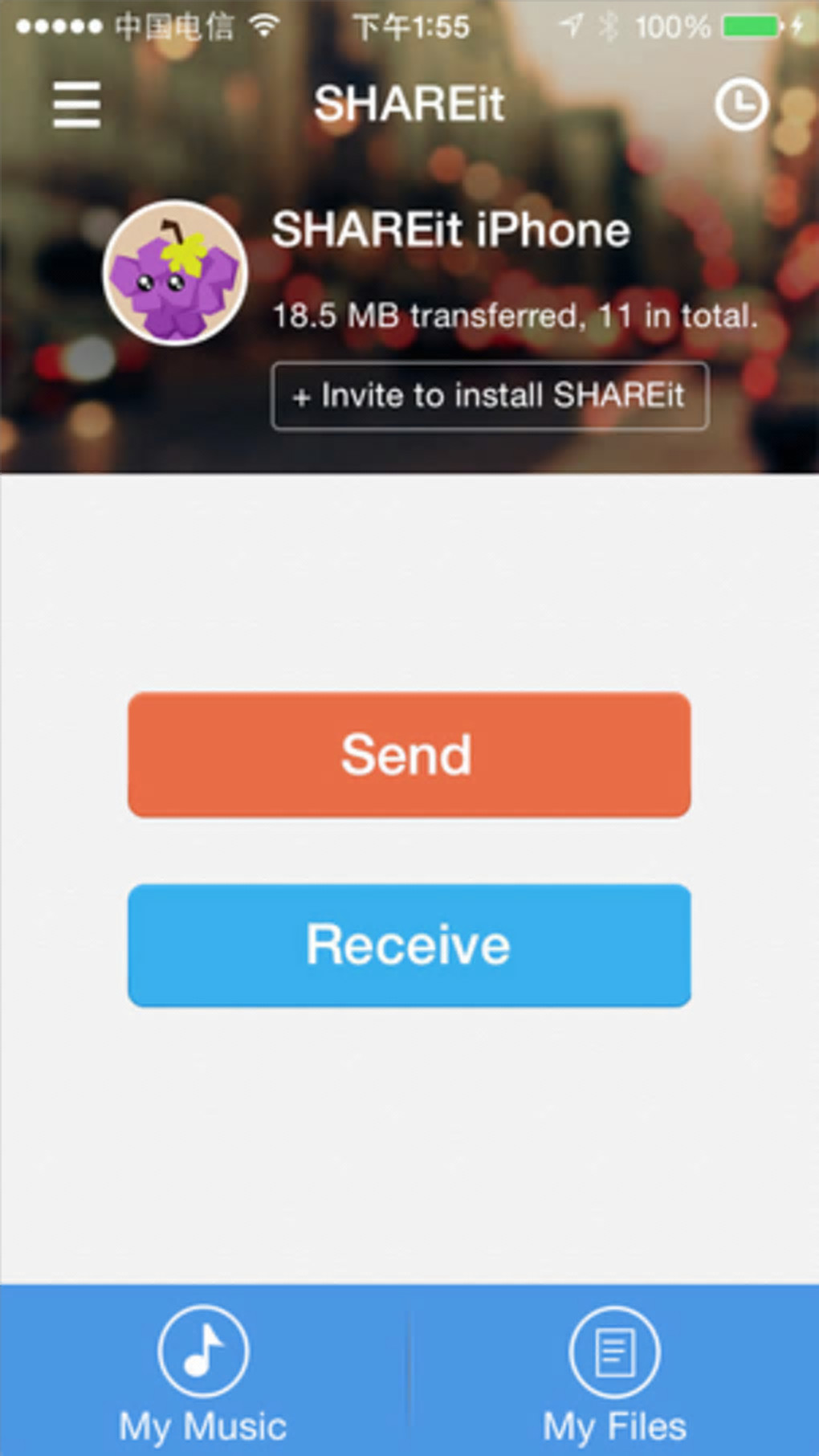Open the transfer history clock
The image size is (819, 1456).
[741, 104]
